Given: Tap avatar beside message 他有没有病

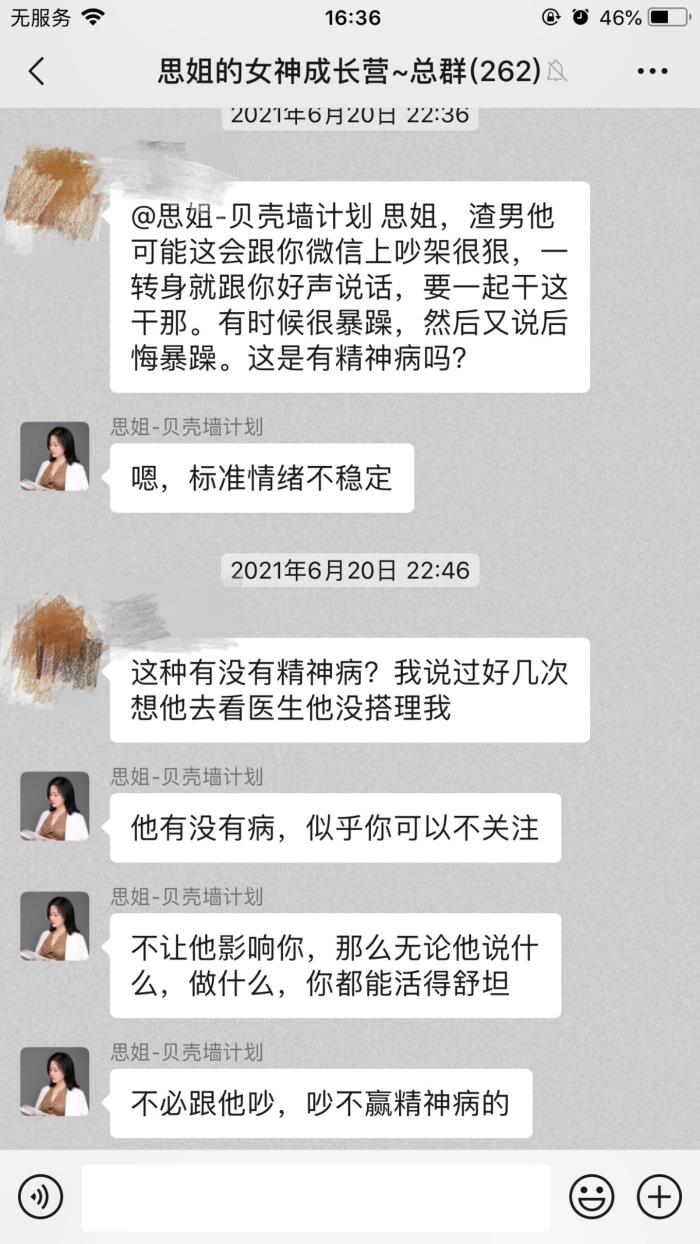Looking at the screenshot, I should 55,806.
